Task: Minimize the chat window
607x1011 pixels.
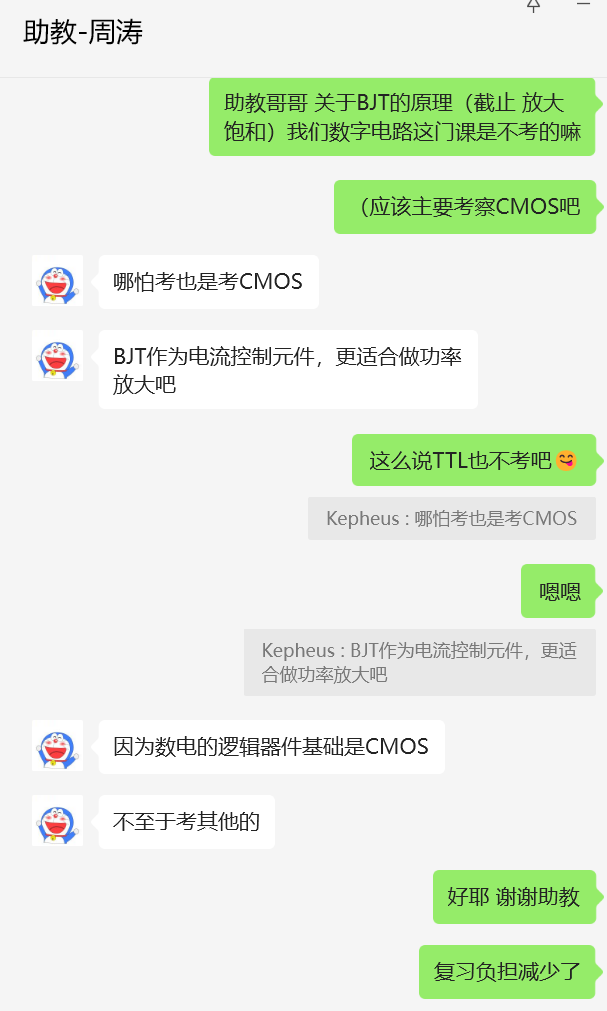Action: [x=583, y=5]
